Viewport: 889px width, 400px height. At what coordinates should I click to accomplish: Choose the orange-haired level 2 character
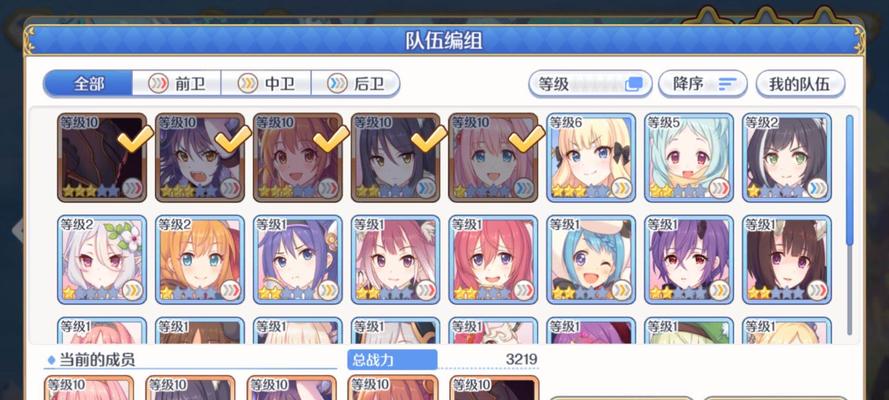click(200, 260)
